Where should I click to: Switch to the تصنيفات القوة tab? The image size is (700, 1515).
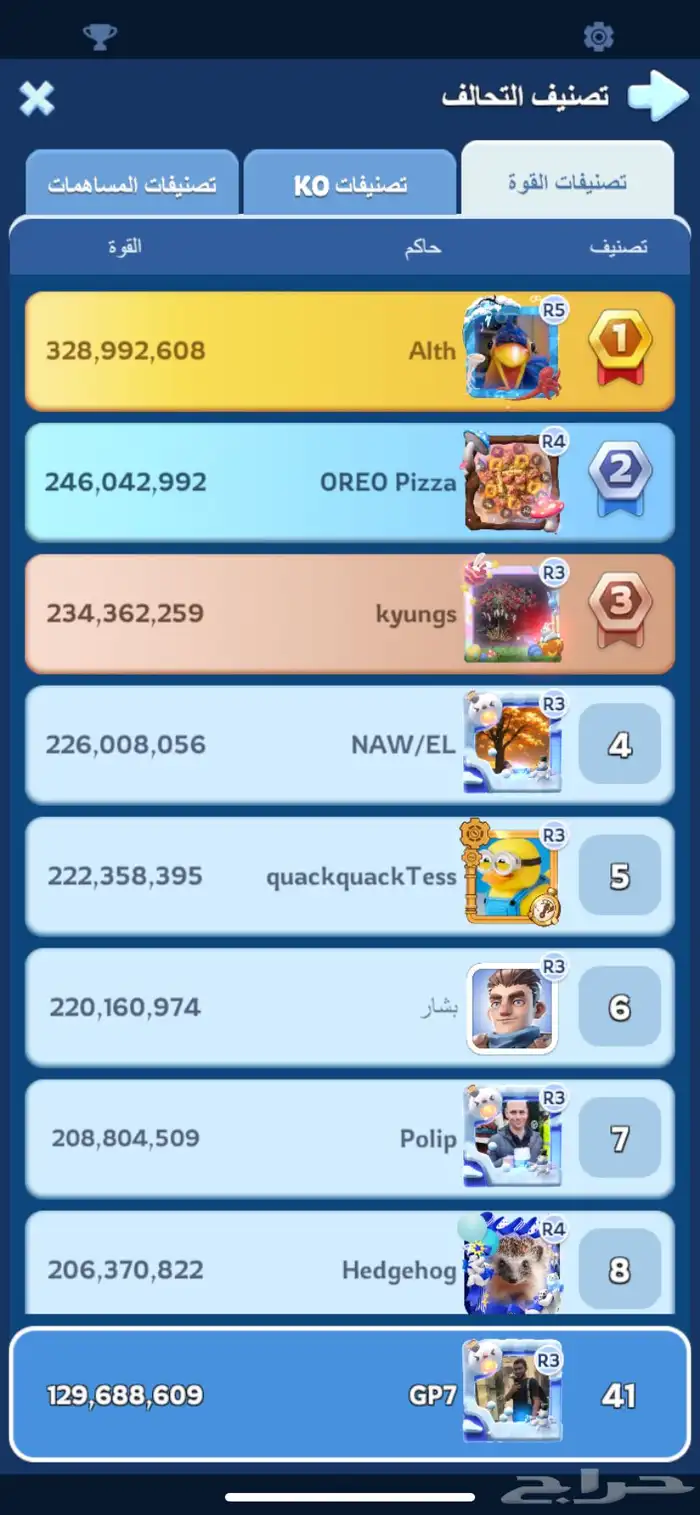click(x=567, y=182)
